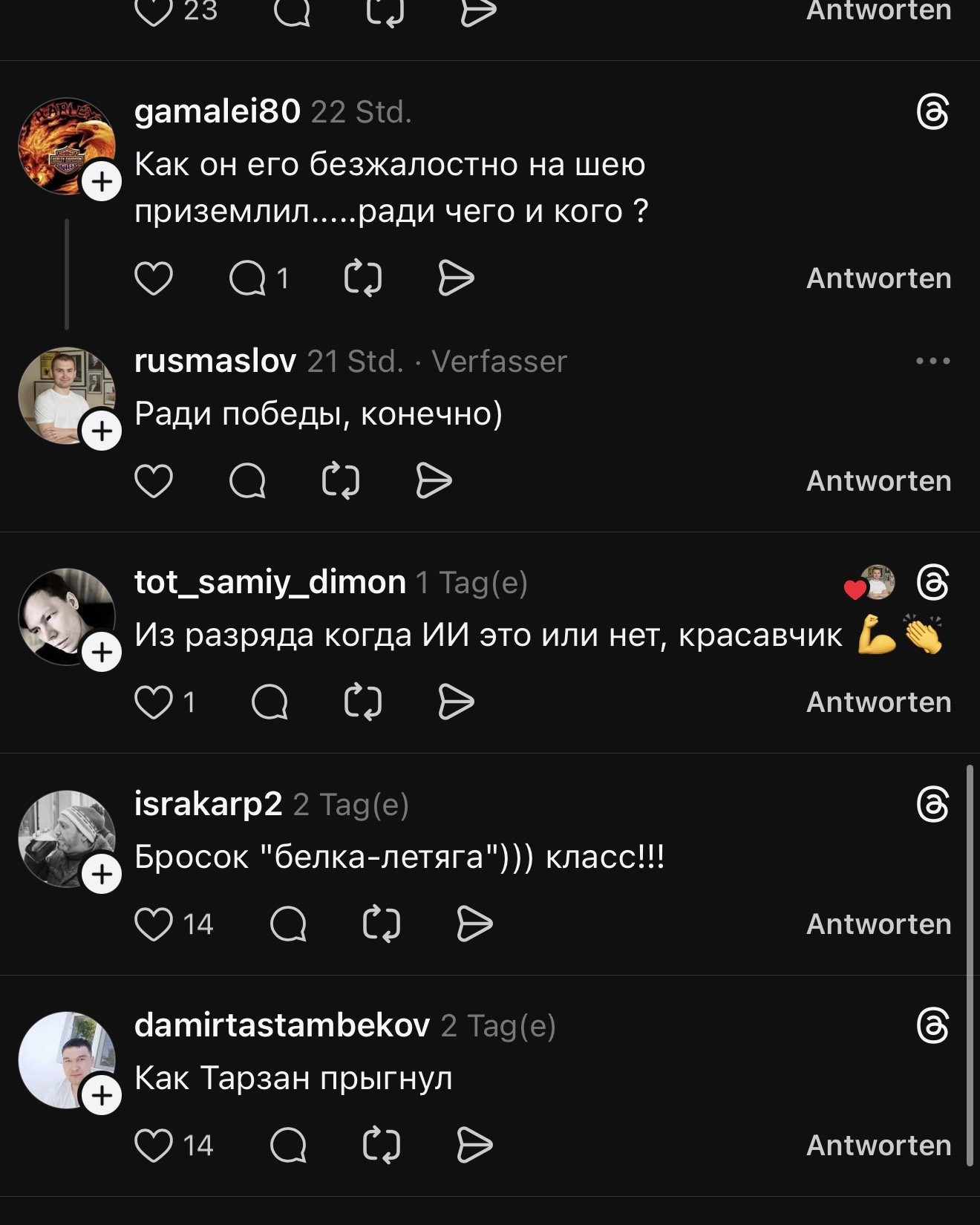Viewport: 980px width, 1225px height.
Task: Follow rusmaslov via the plus badge
Action: [102, 431]
